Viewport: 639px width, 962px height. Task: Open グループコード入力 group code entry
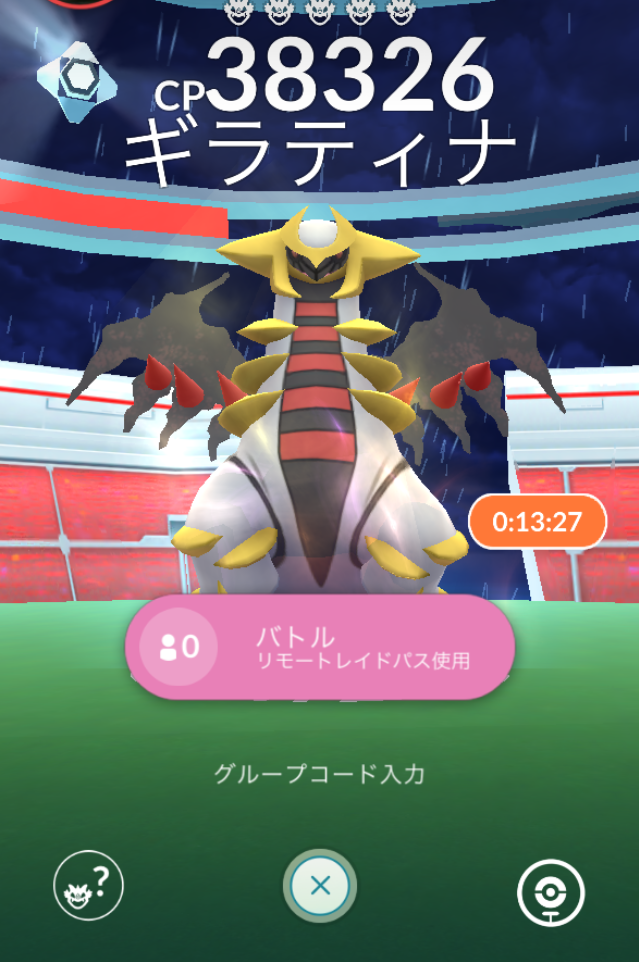point(319,774)
